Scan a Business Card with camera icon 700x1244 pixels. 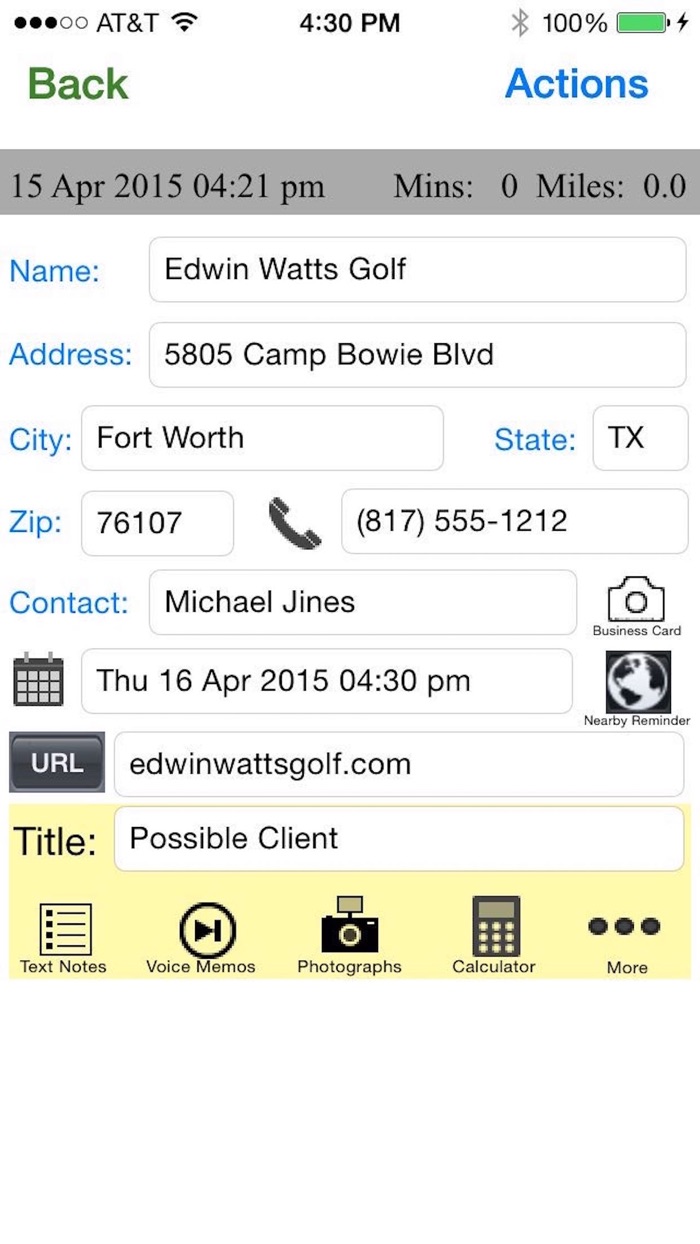click(637, 606)
